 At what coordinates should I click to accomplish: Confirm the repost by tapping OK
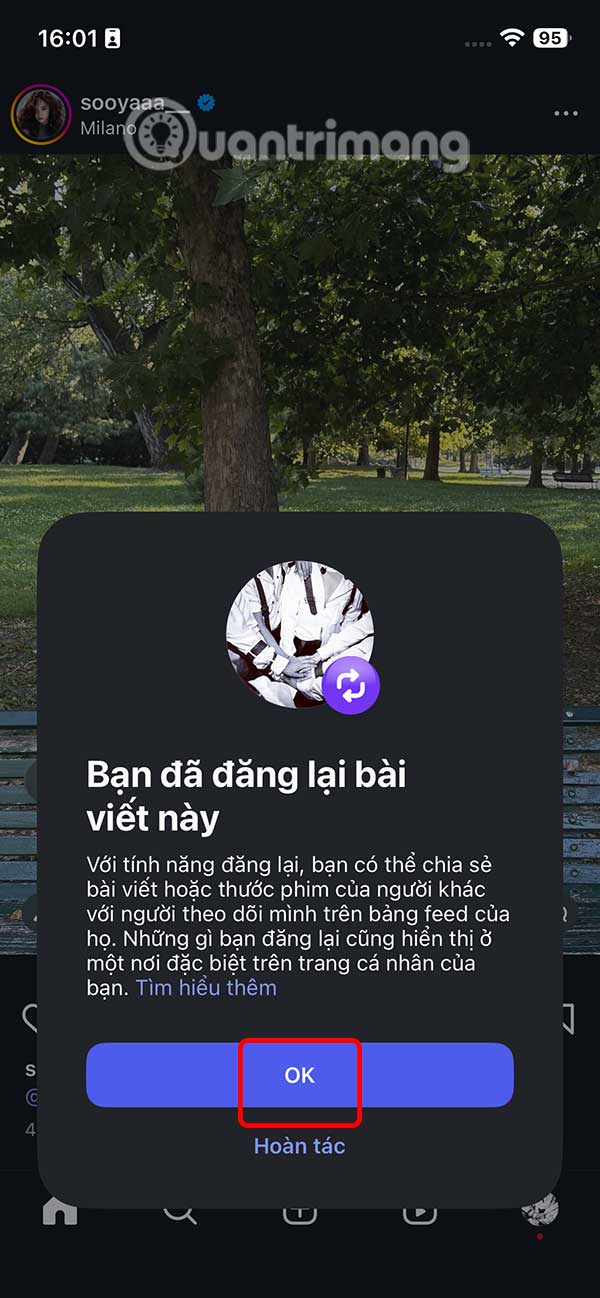tap(300, 1075)
